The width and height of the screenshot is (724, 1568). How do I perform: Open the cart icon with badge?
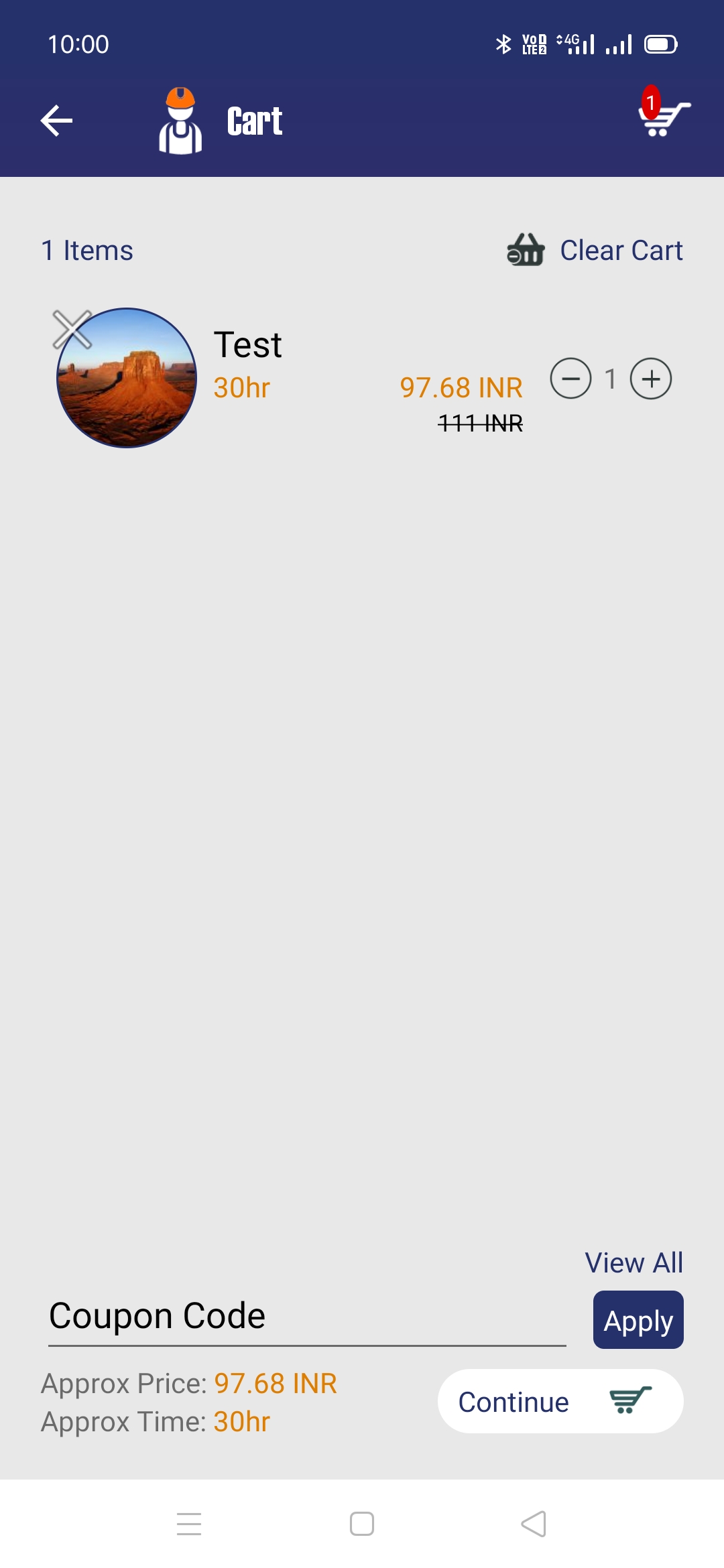coord(664,114)
